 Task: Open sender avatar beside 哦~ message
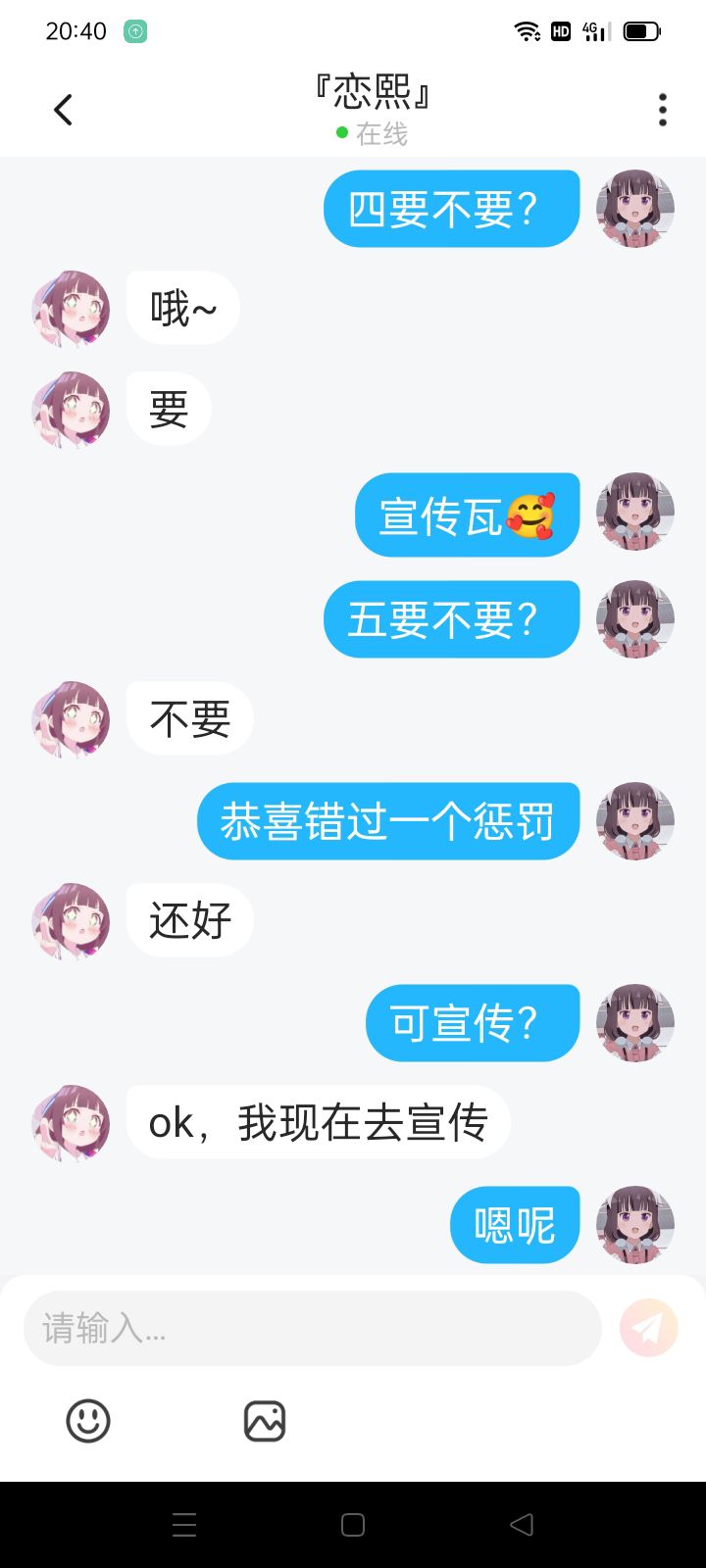71,310
